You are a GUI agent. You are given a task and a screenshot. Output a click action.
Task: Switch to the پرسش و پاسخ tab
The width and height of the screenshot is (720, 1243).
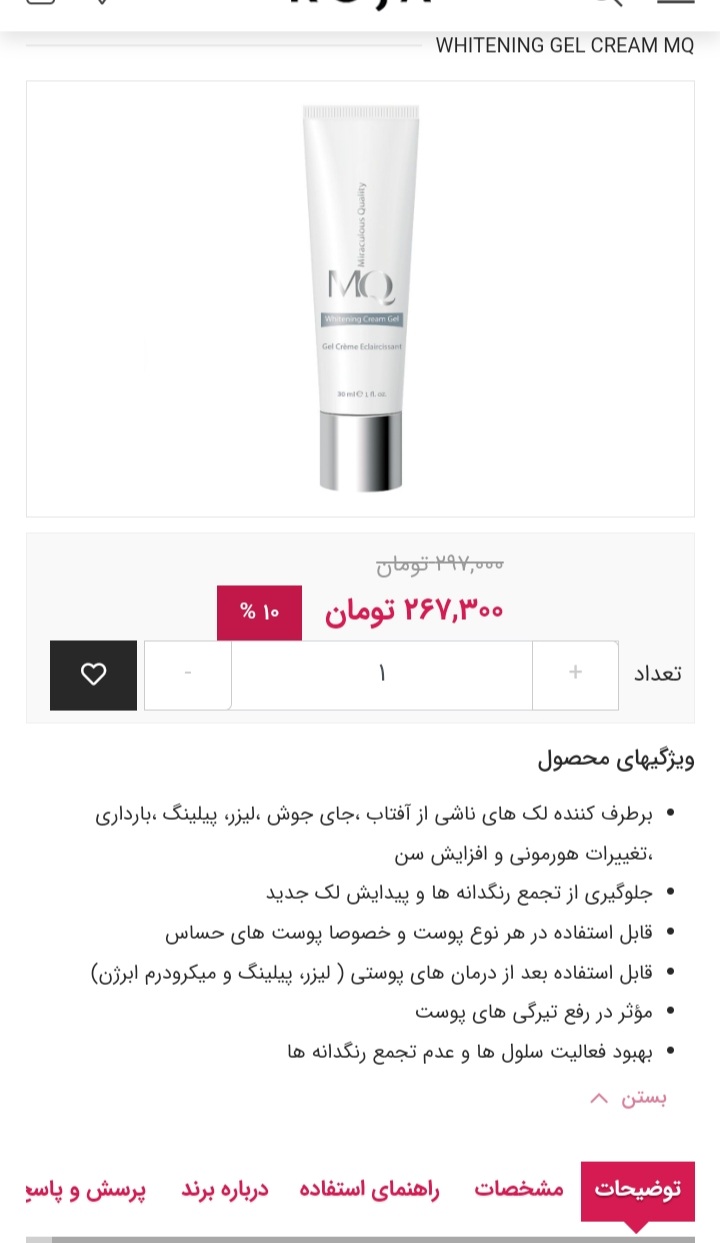[x=86, y=1190]
